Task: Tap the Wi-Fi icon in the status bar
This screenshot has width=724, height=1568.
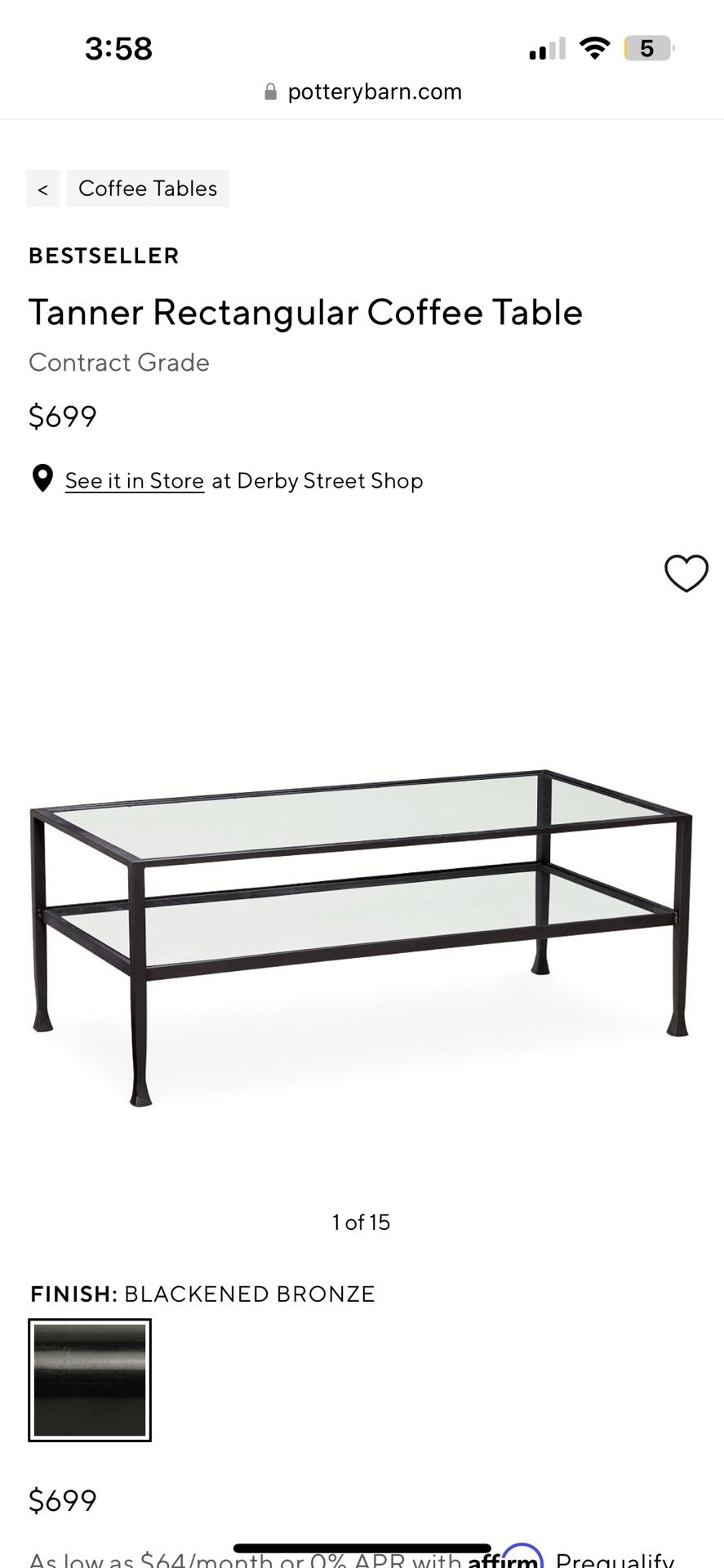Action: 595,48
